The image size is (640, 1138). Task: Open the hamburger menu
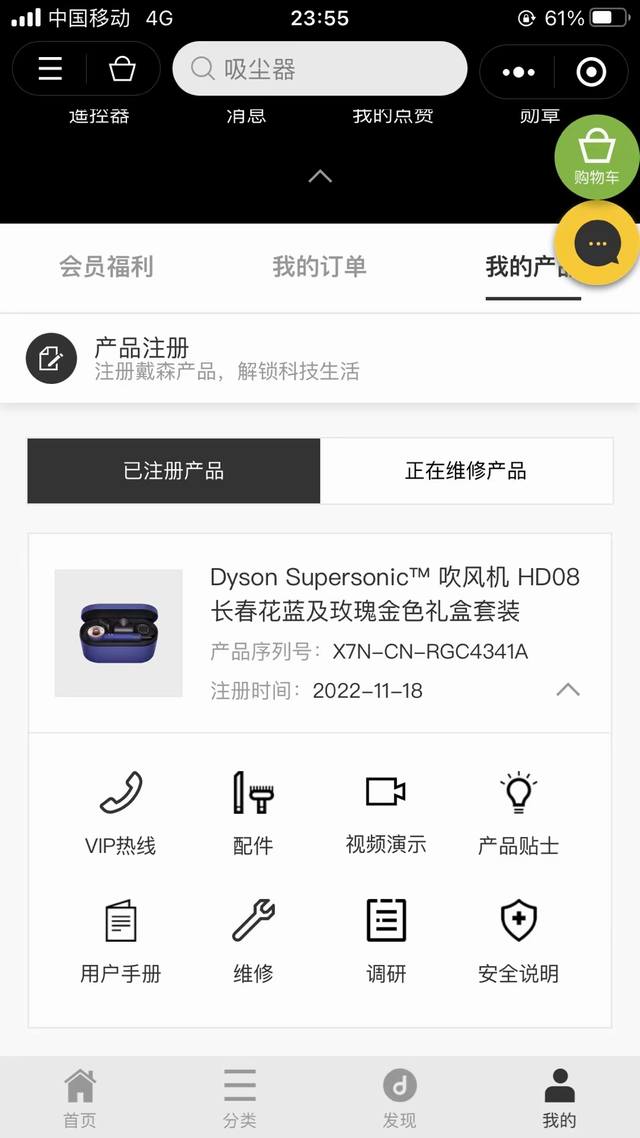(x=50, y=69)
